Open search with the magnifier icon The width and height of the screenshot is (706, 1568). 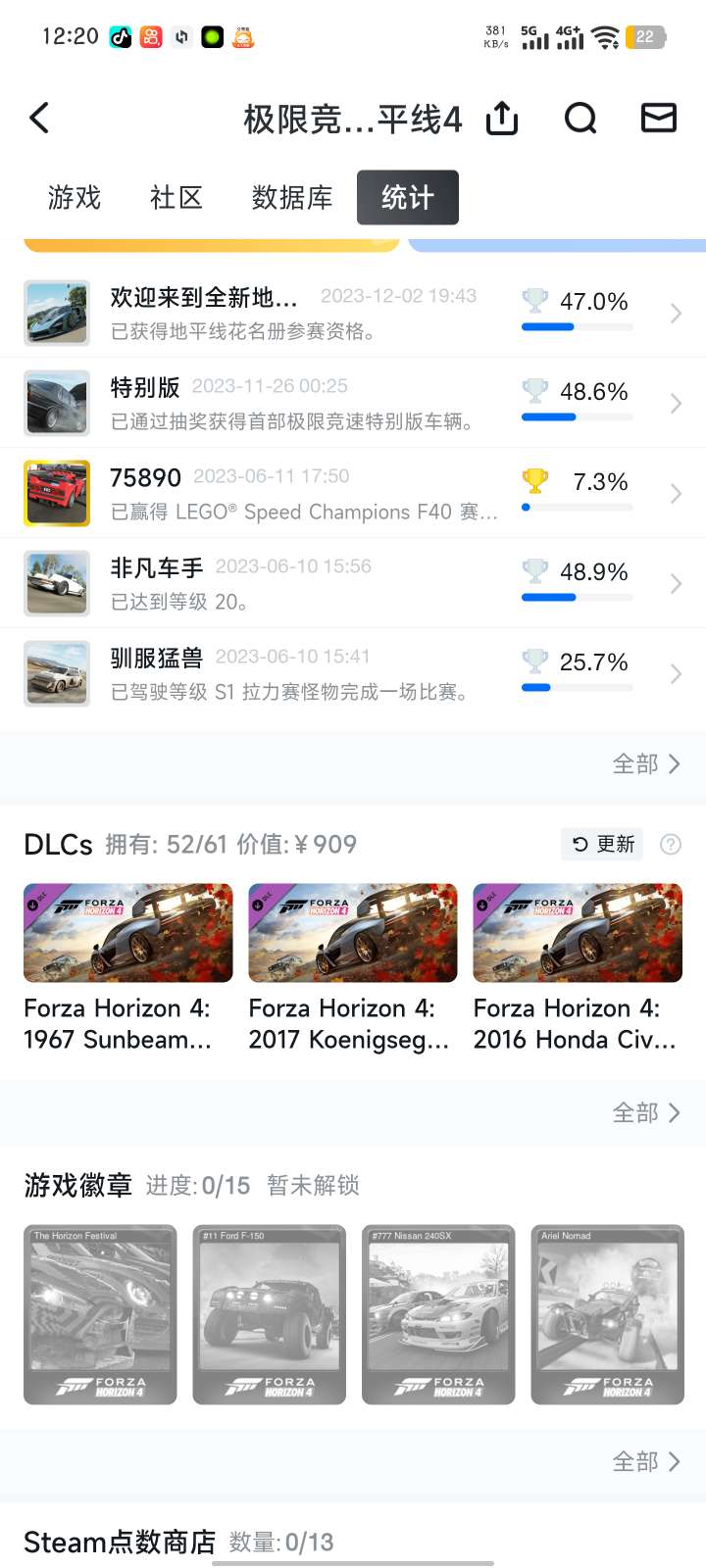coord(580,119)
